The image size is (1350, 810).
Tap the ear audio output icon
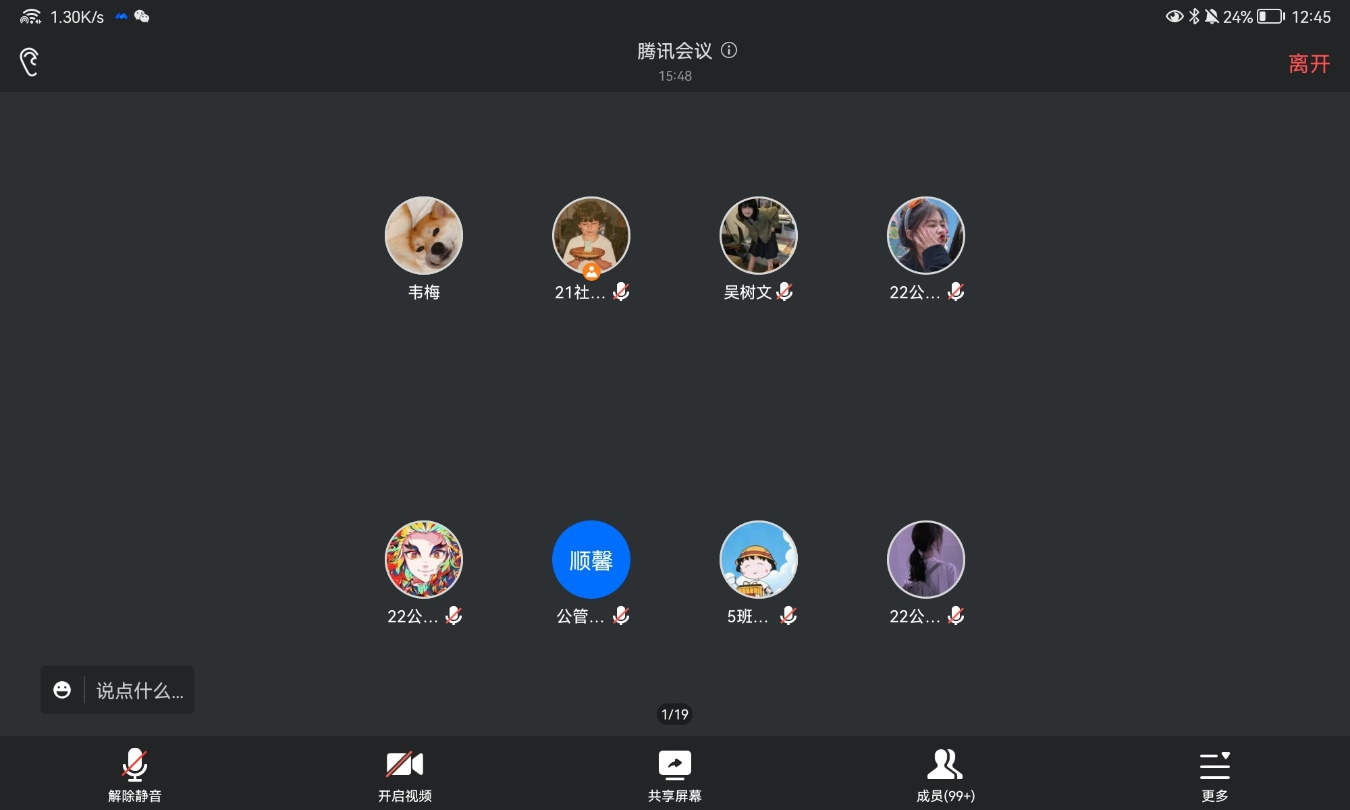(29, 62)
